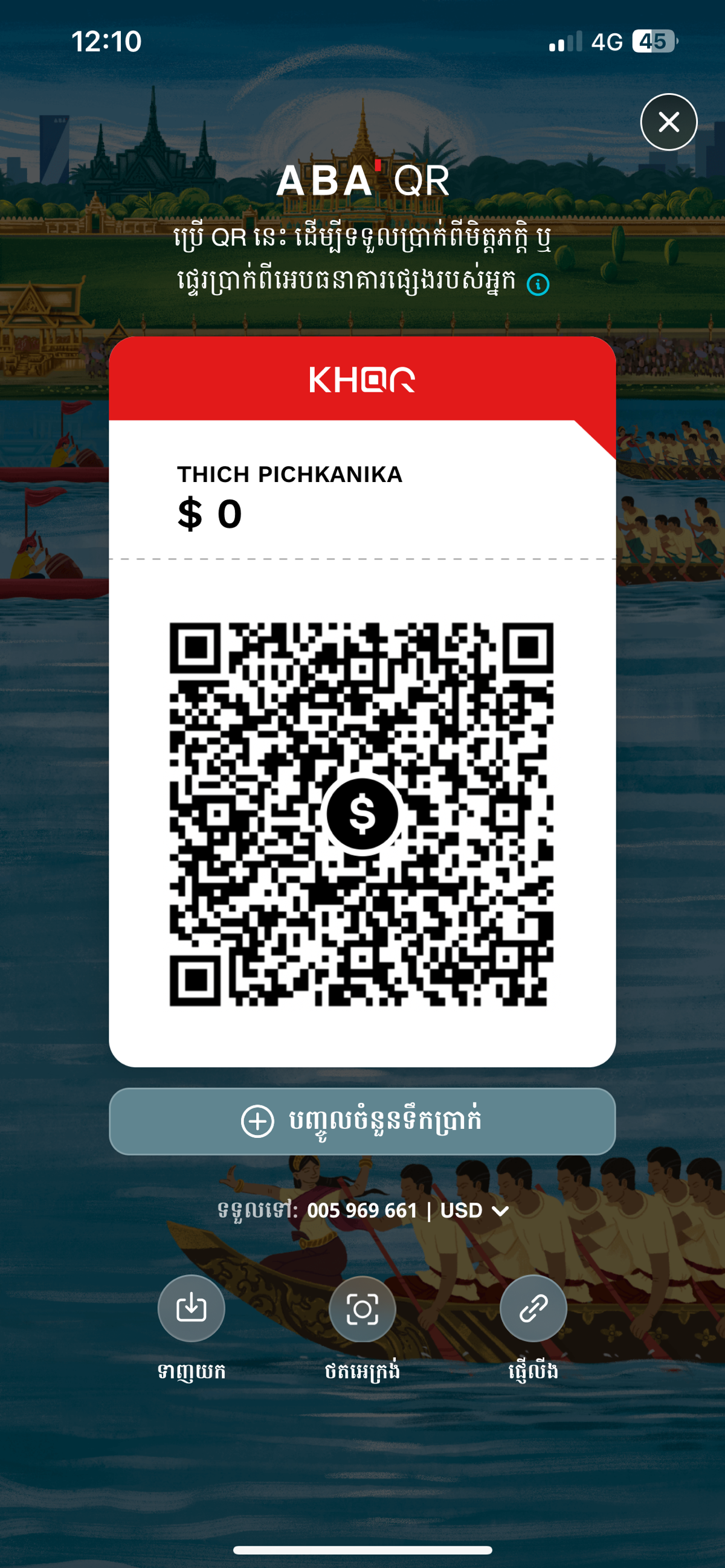The image size is (725, 1568).
Task: Expand the 005 969 661 USD account dropdown
Action: coord(408,1210)
